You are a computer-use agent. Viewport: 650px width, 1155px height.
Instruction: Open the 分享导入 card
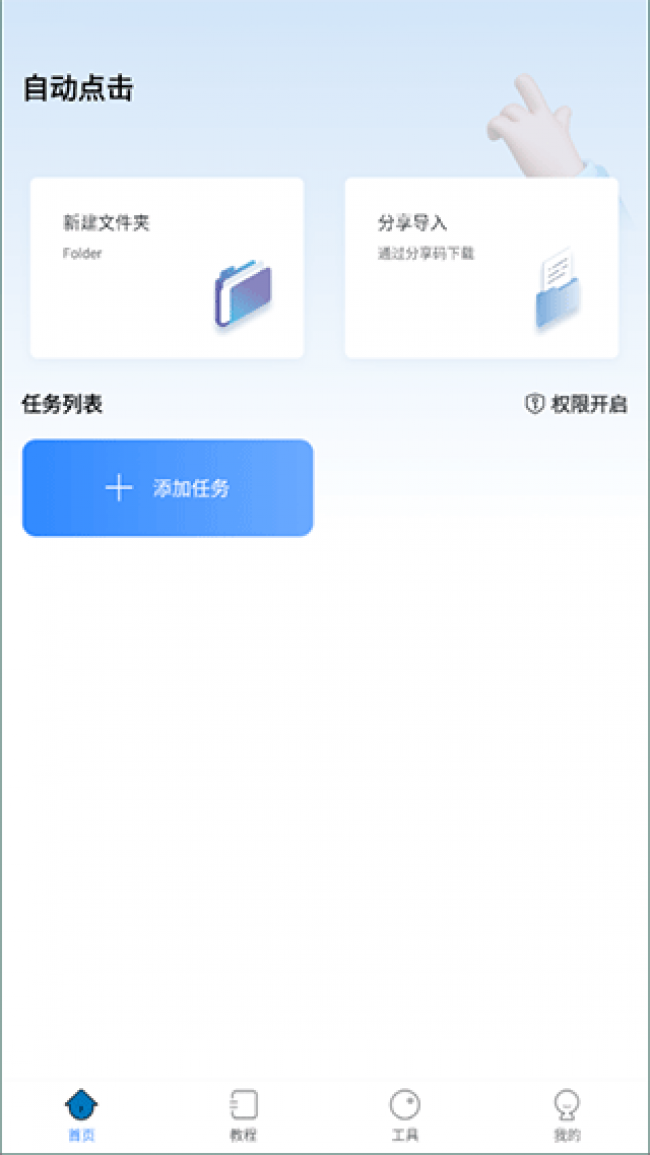481,267
